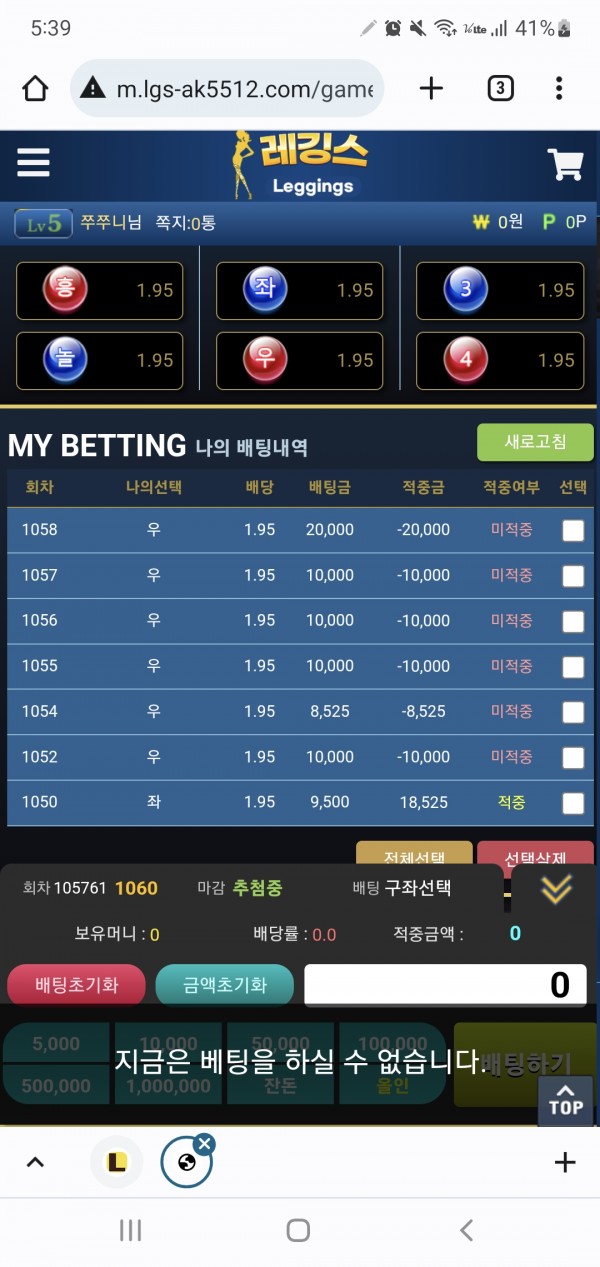Jump to top with the TOP button
This screenshot has height=1267, width=600.
click(565, 1100)
